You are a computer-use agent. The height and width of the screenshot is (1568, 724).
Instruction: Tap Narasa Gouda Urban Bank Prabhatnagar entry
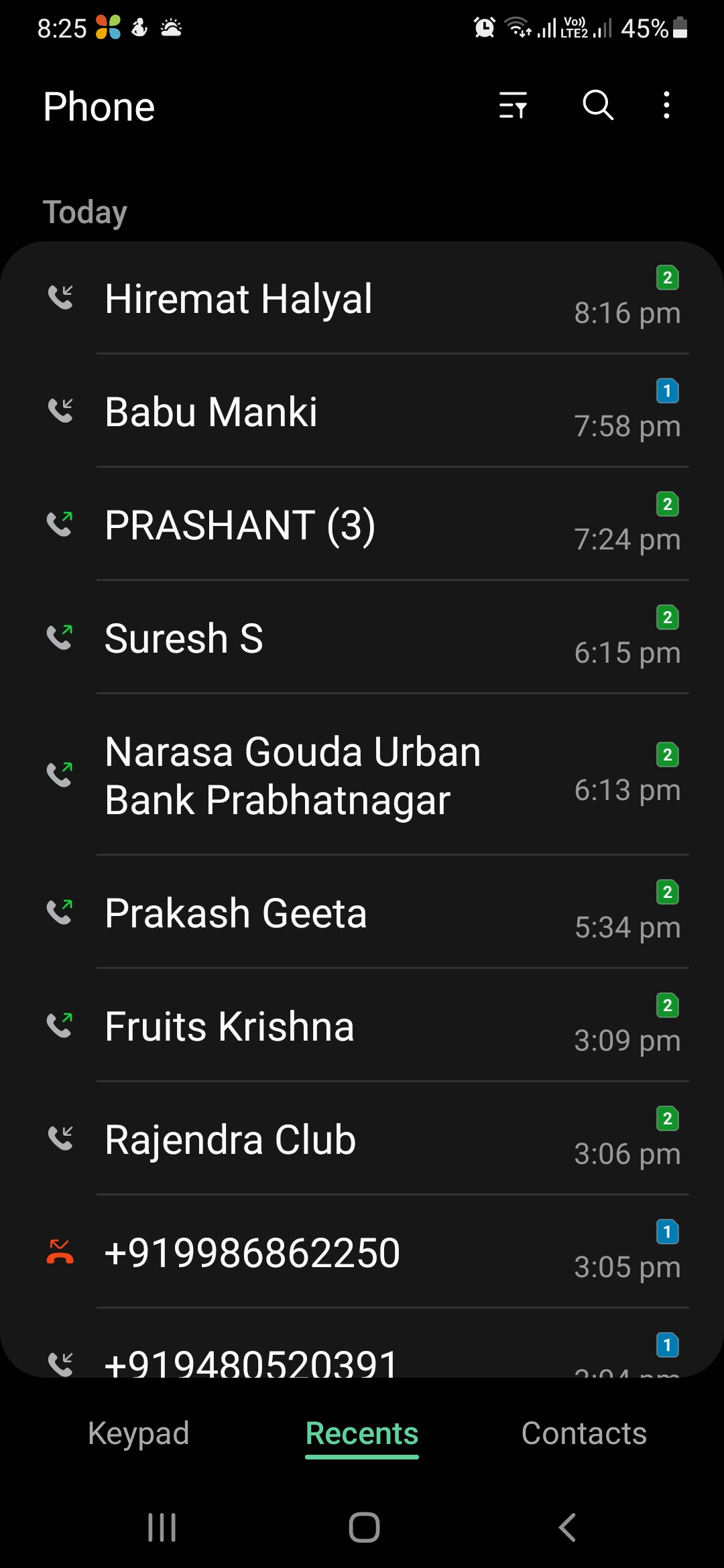[x=362, y=775]
